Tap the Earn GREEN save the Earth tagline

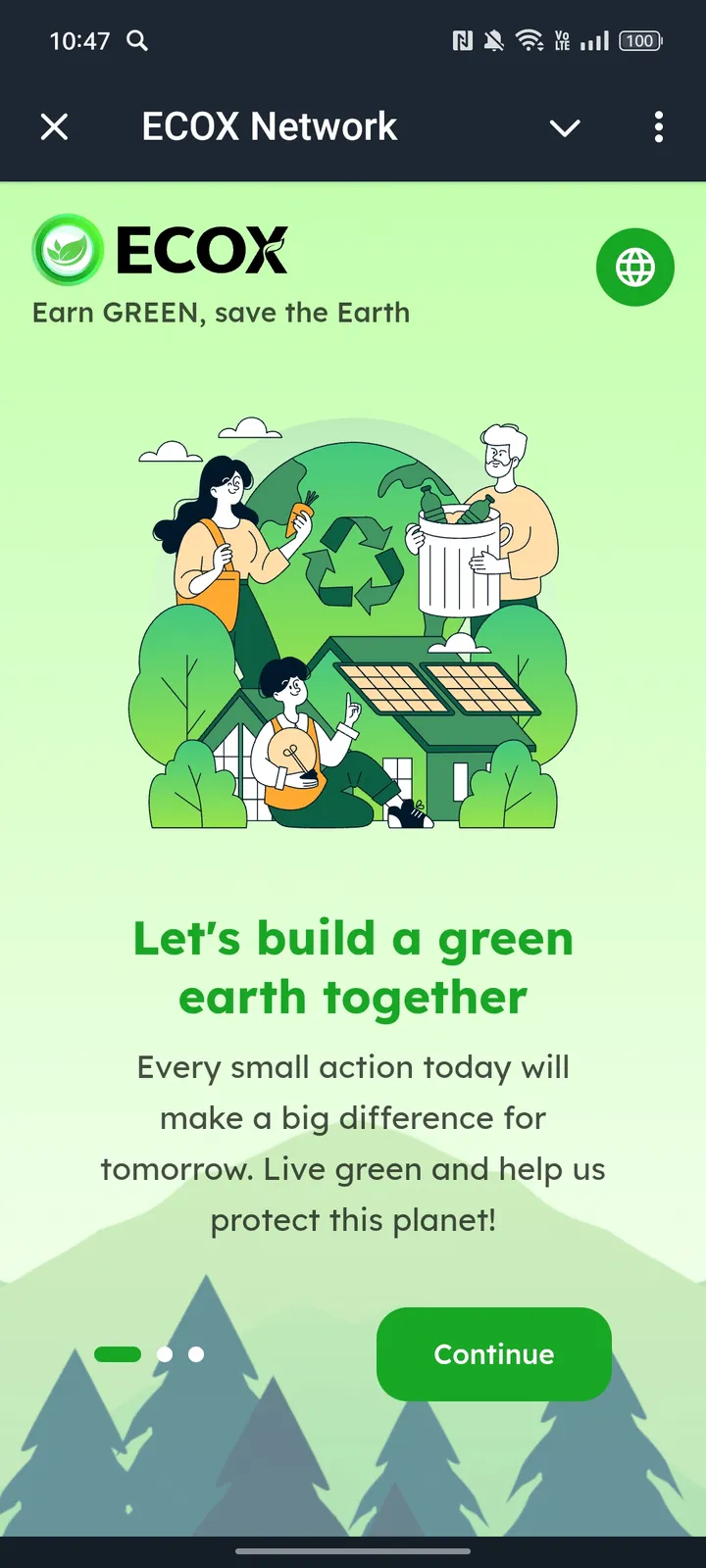221,313
